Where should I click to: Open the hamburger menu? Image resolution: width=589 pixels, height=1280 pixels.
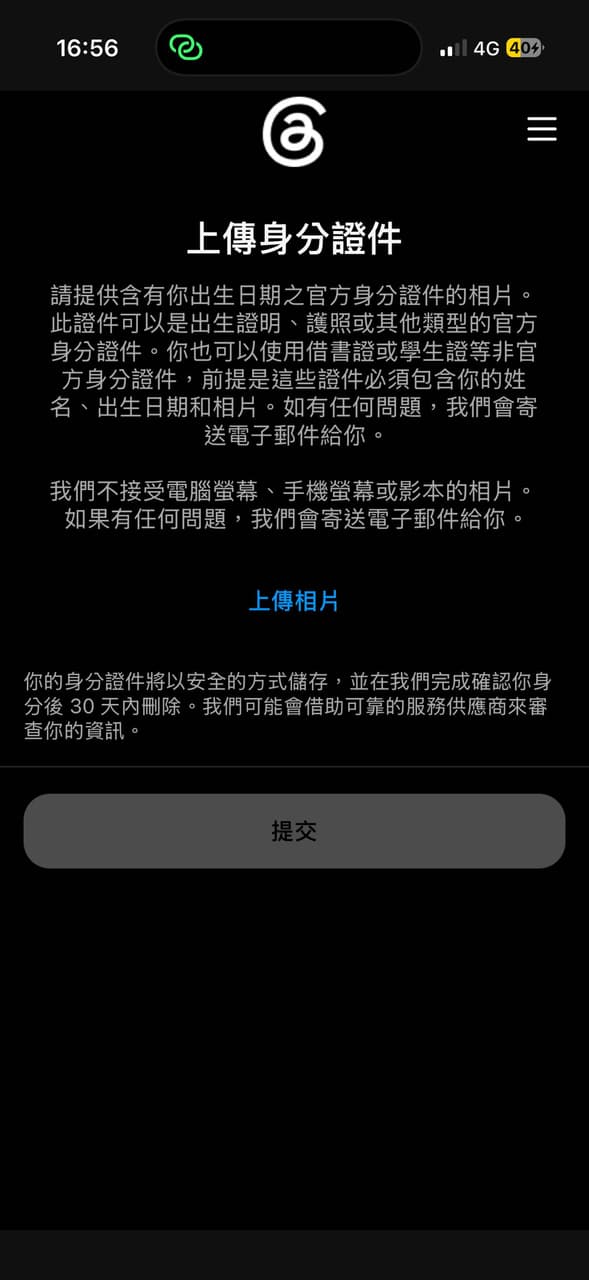pyautogui.click(x=541, y=129)
